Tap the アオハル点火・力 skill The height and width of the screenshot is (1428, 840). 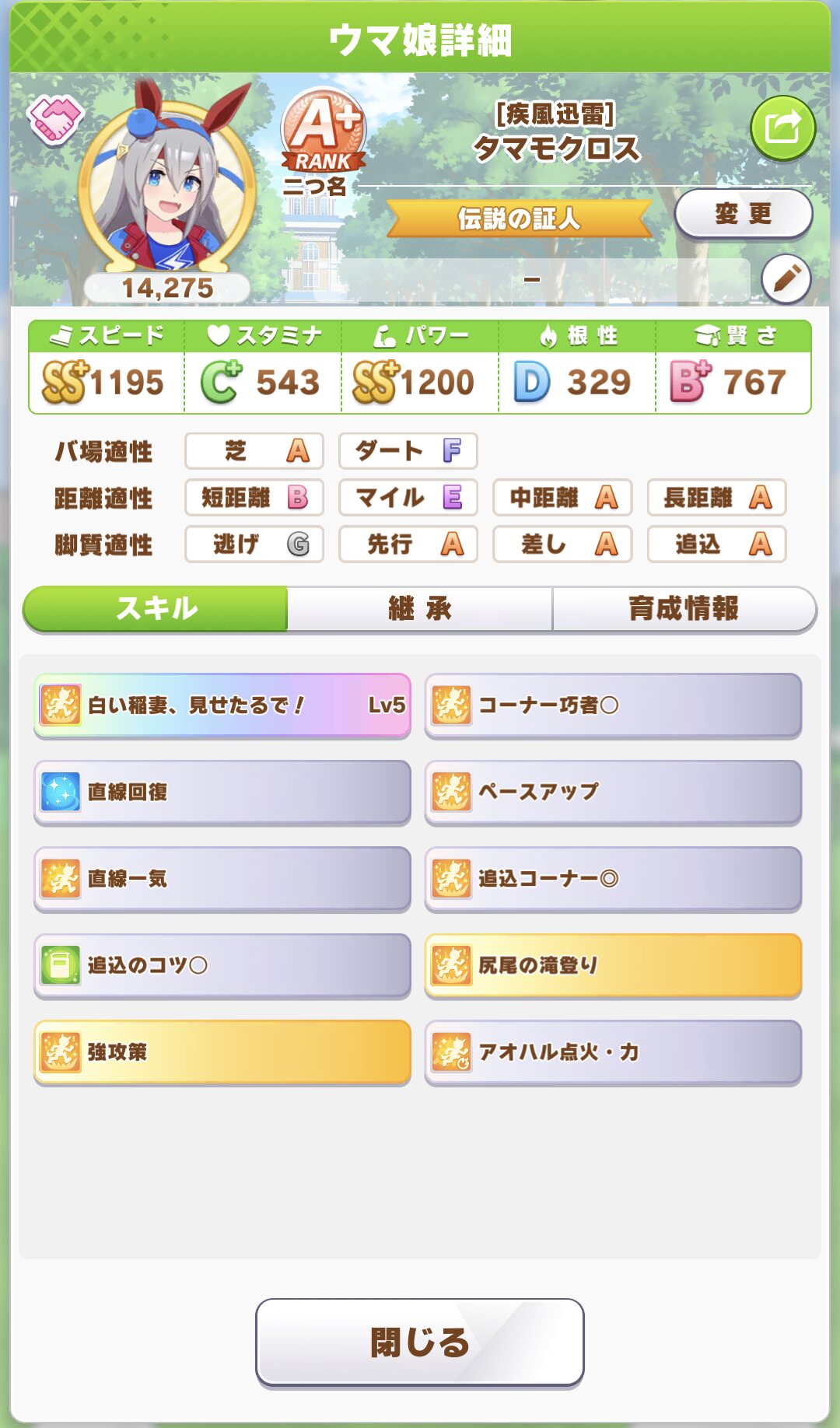point(613,1052)
